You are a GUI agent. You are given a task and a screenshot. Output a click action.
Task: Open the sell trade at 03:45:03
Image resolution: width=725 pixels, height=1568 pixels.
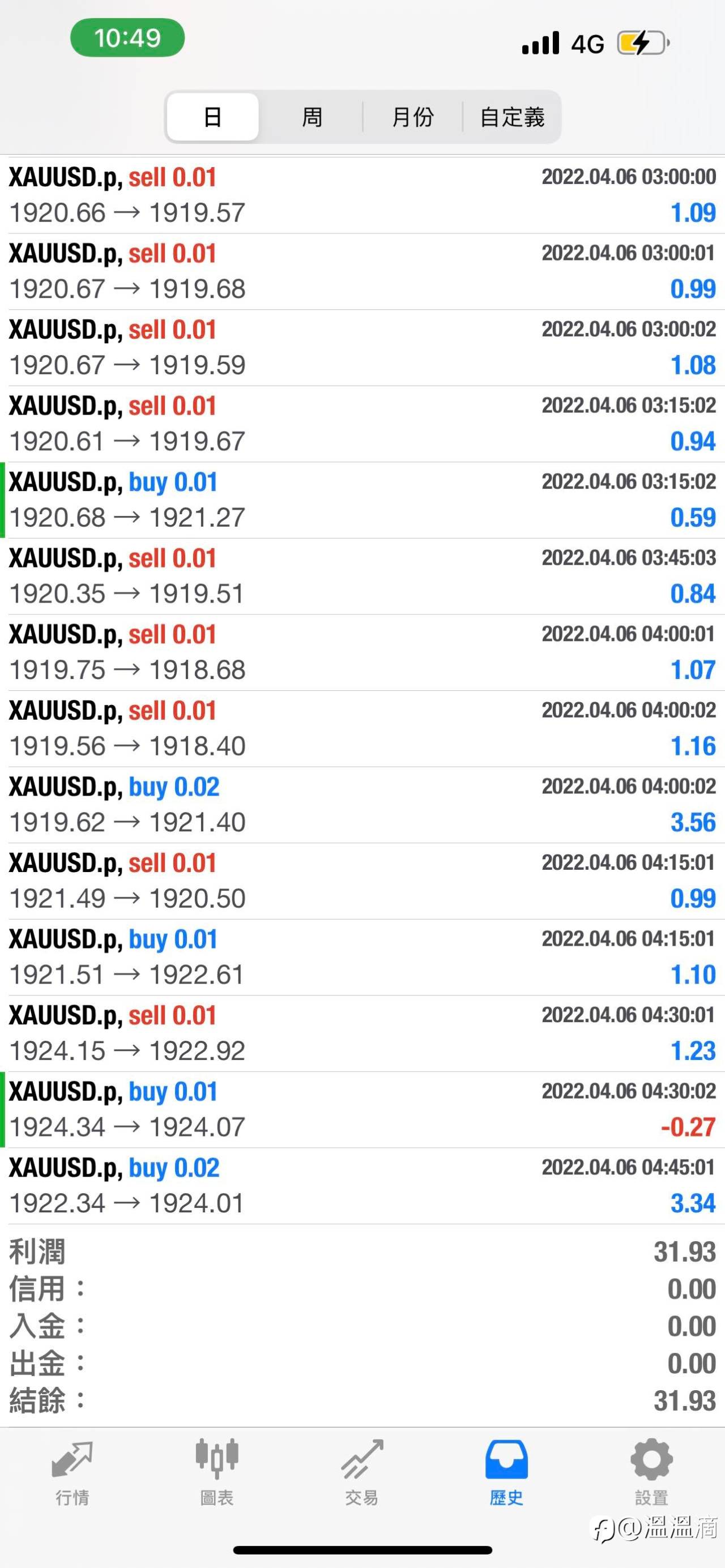click(362, 576)
